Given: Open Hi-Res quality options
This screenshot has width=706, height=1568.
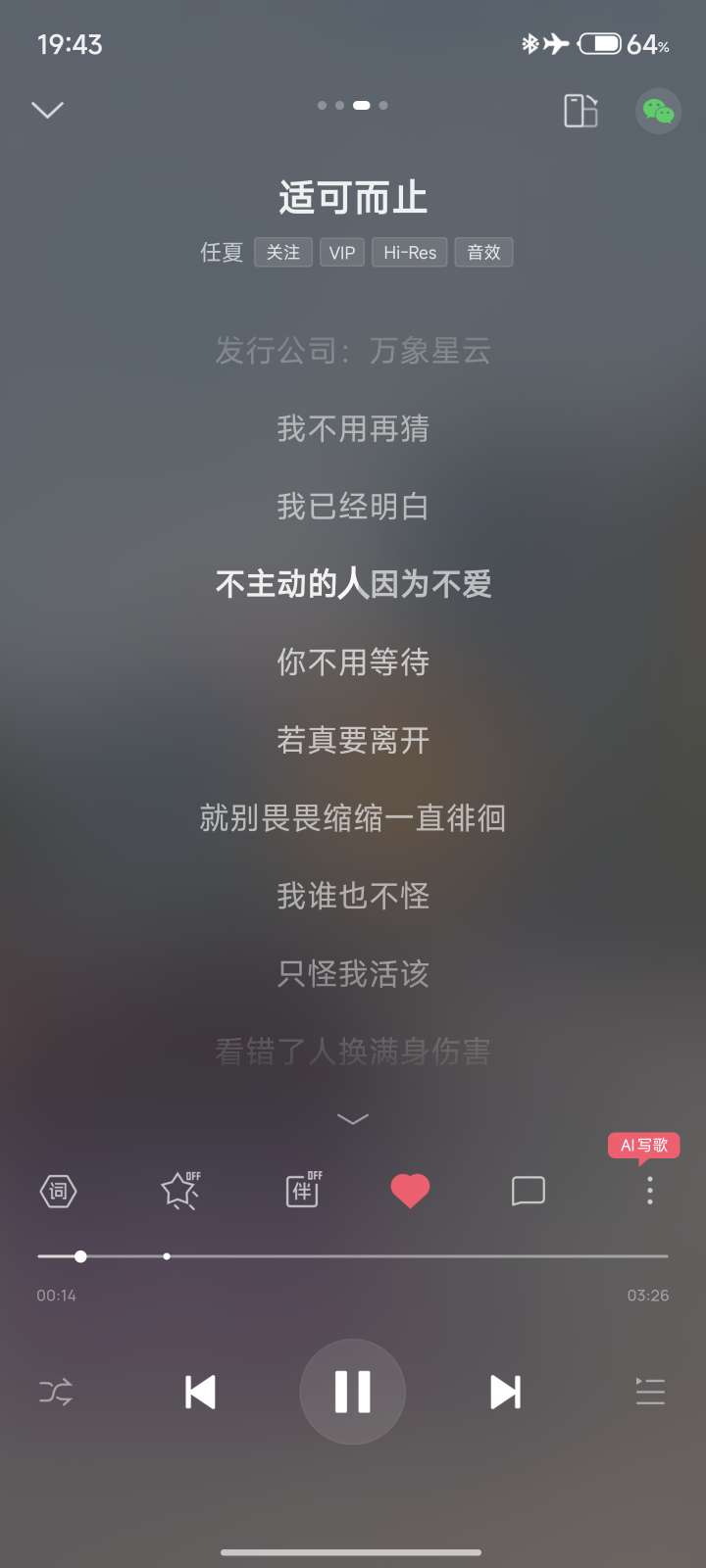Looking at the screenshot, I should point(410,252).
